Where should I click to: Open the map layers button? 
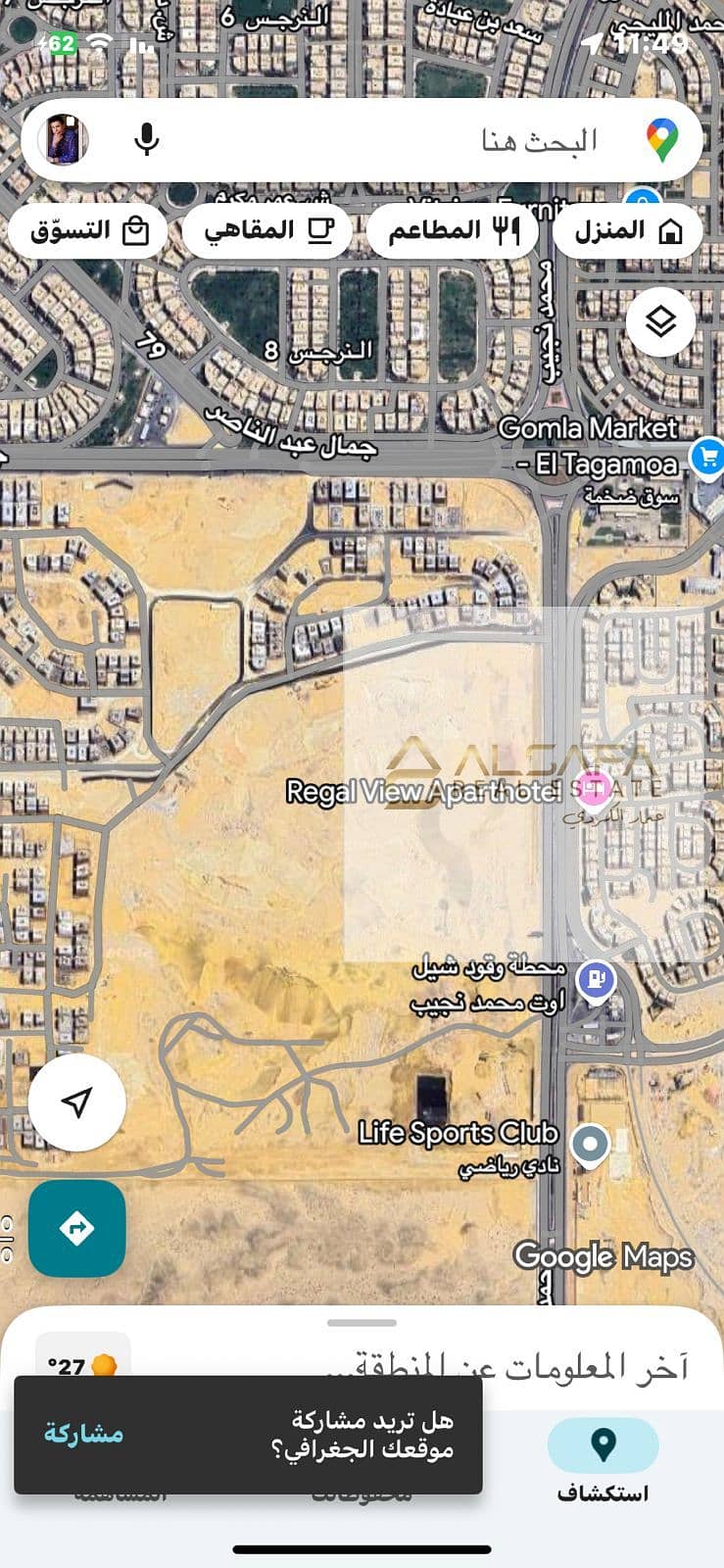[661, 321]
